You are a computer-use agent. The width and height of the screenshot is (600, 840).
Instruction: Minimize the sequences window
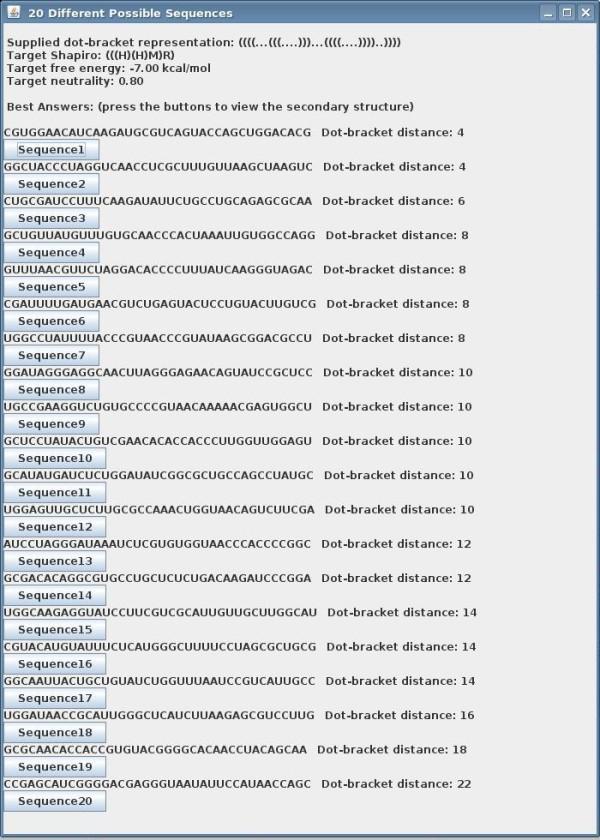[548, 13]
